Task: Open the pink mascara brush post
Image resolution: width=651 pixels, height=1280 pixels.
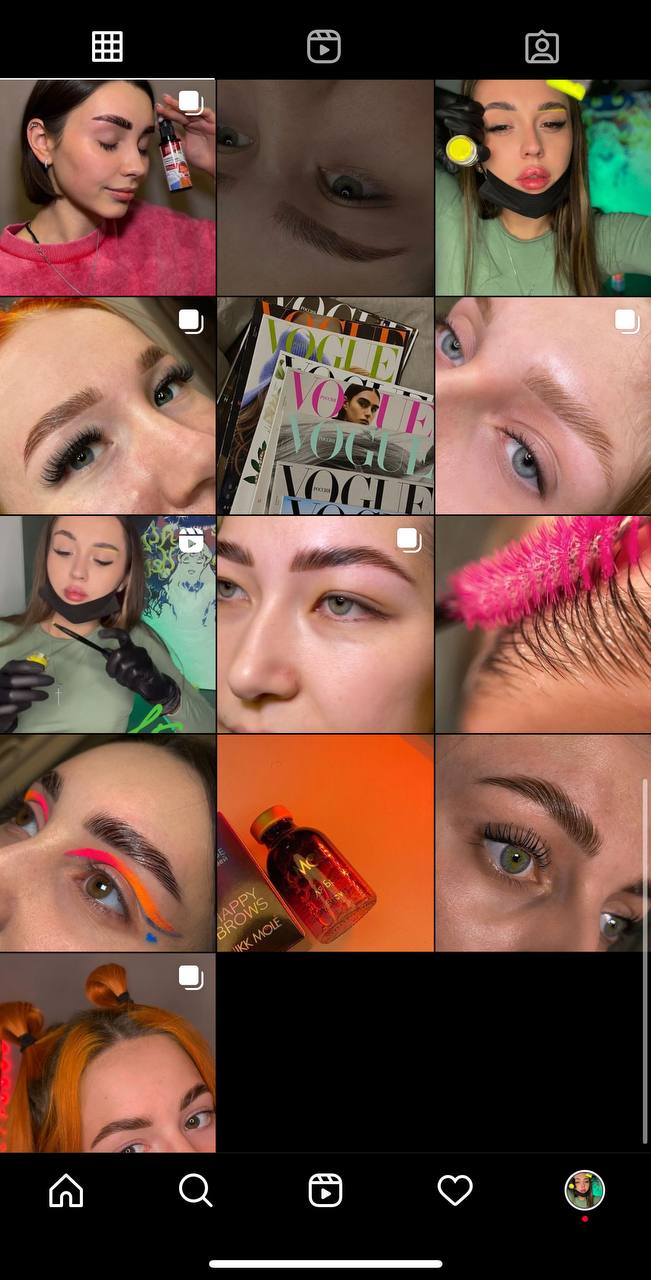Action: 543,624
